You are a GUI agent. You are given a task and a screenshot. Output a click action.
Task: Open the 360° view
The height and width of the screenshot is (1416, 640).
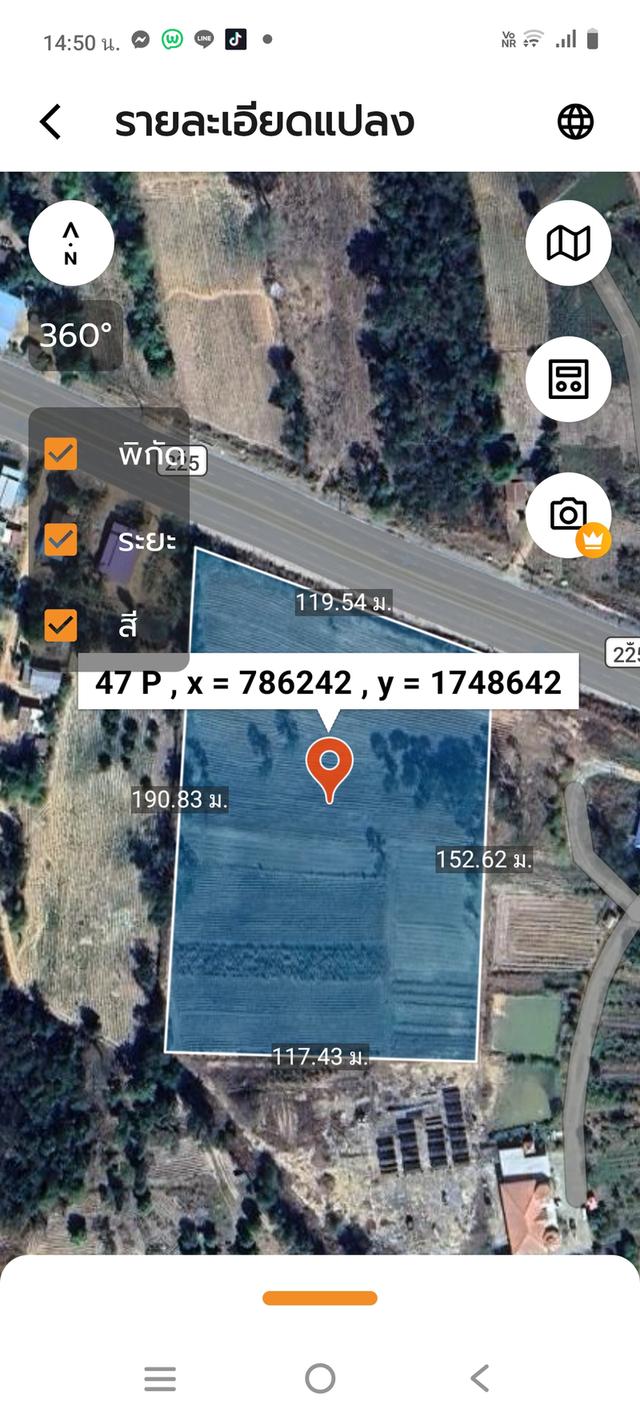[x=76, y=335]
